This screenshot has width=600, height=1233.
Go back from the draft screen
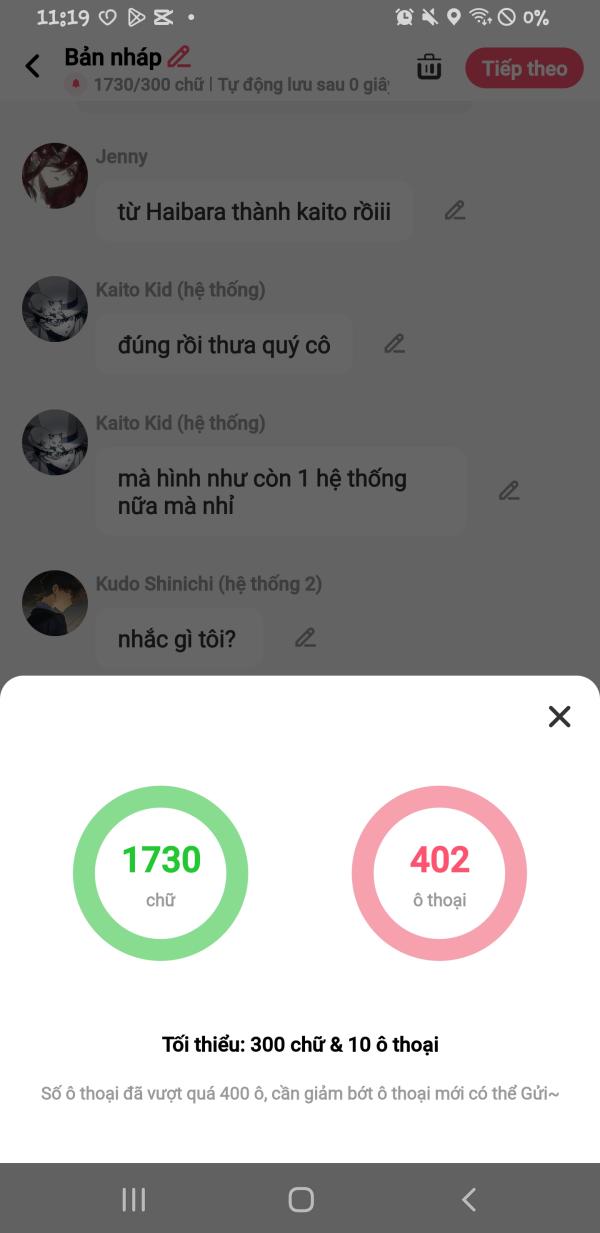pyautogui.click(x=33, y=67)
